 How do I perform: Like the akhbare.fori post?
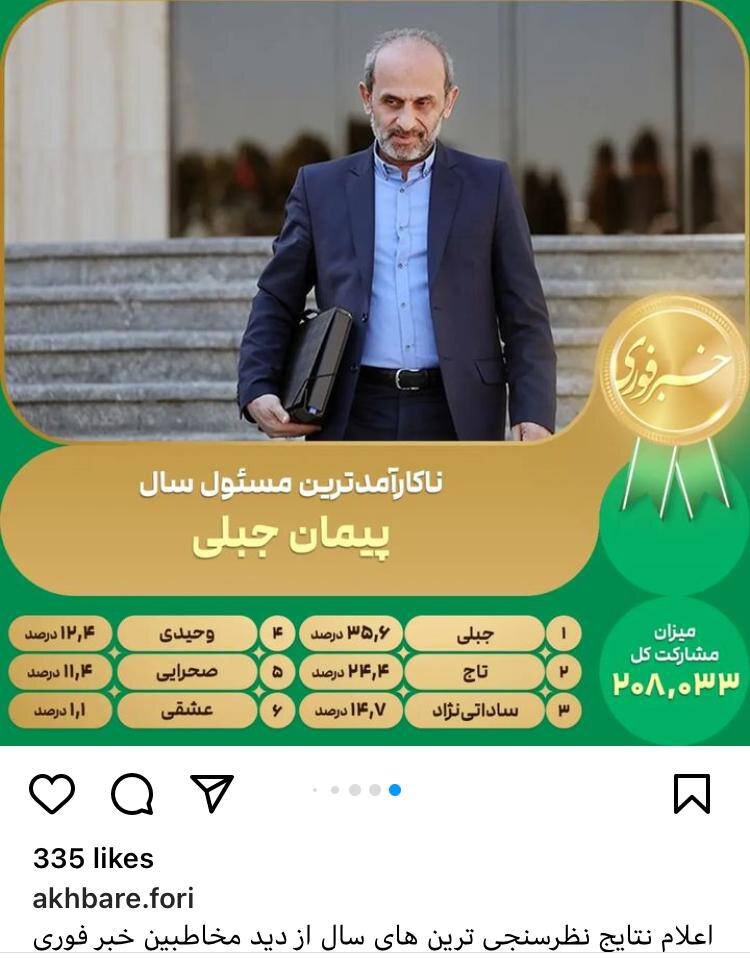[52, 794]
